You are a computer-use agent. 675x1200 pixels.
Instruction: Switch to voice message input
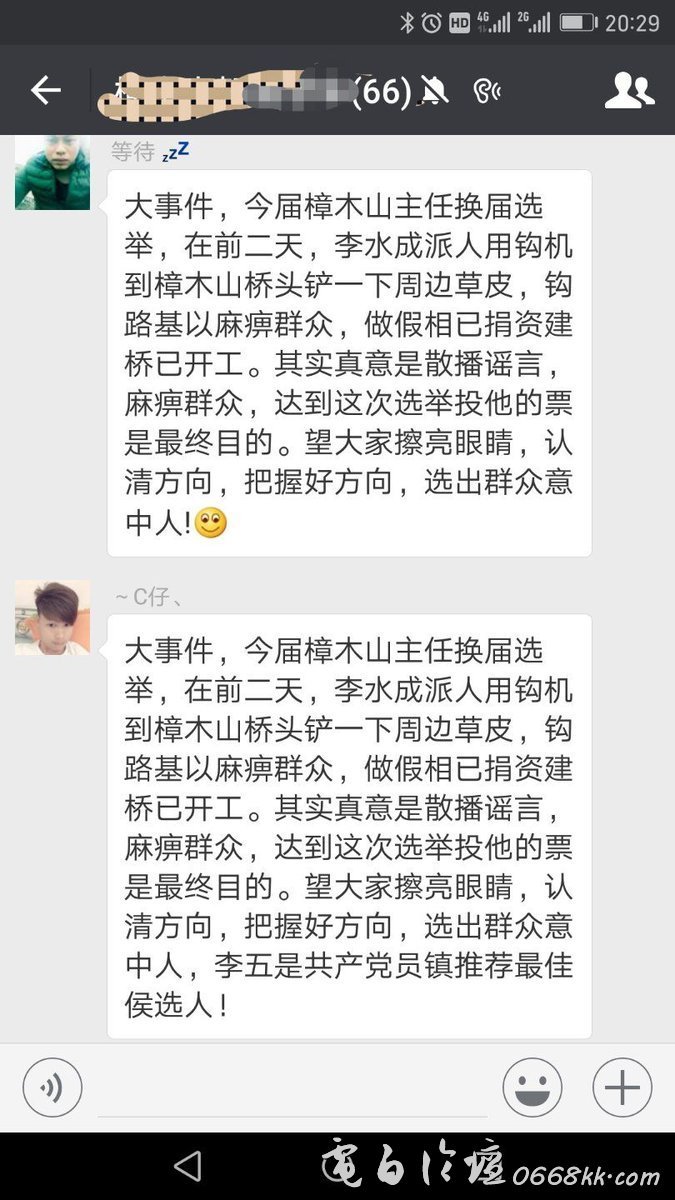(52, 1087)
